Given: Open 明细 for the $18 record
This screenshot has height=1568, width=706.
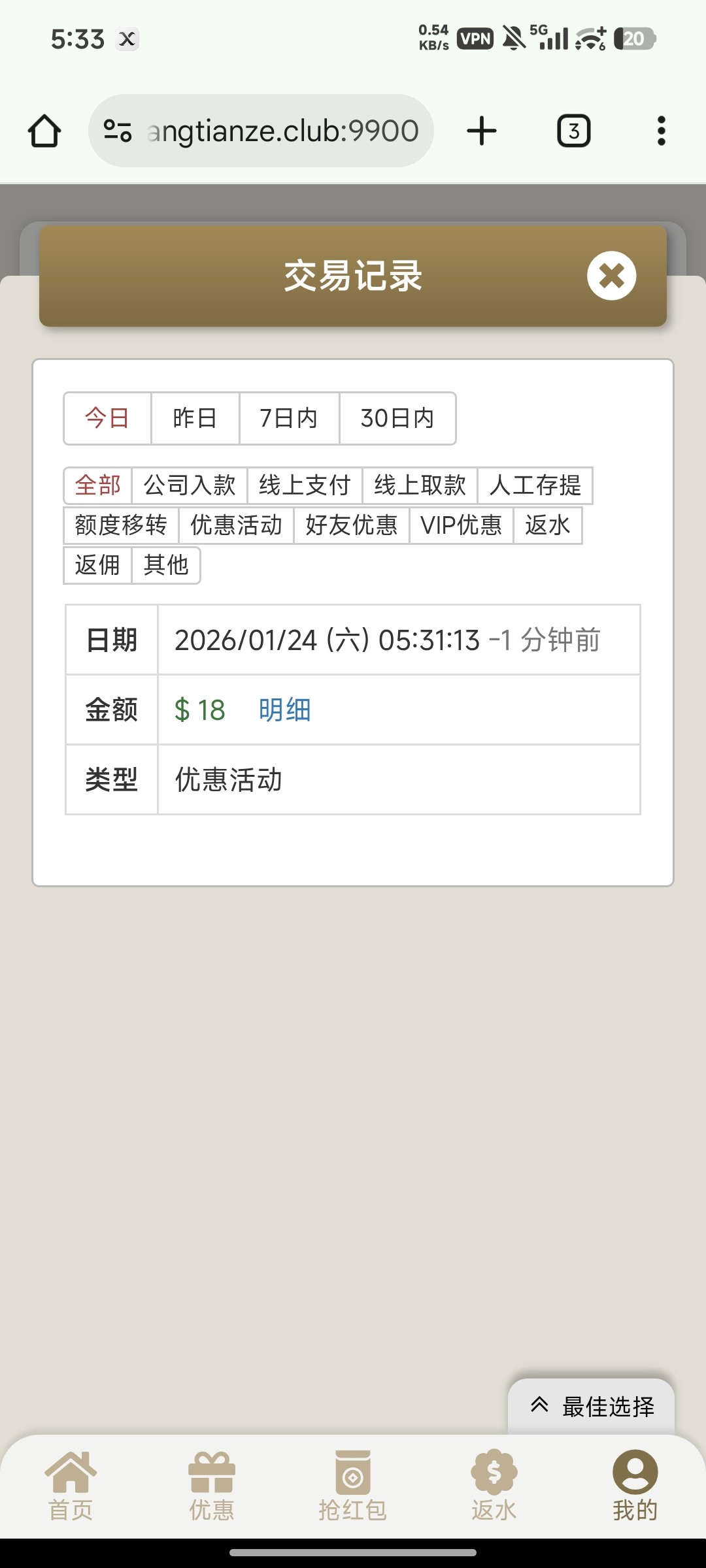Looking at the screenshot, I should 284,710.
